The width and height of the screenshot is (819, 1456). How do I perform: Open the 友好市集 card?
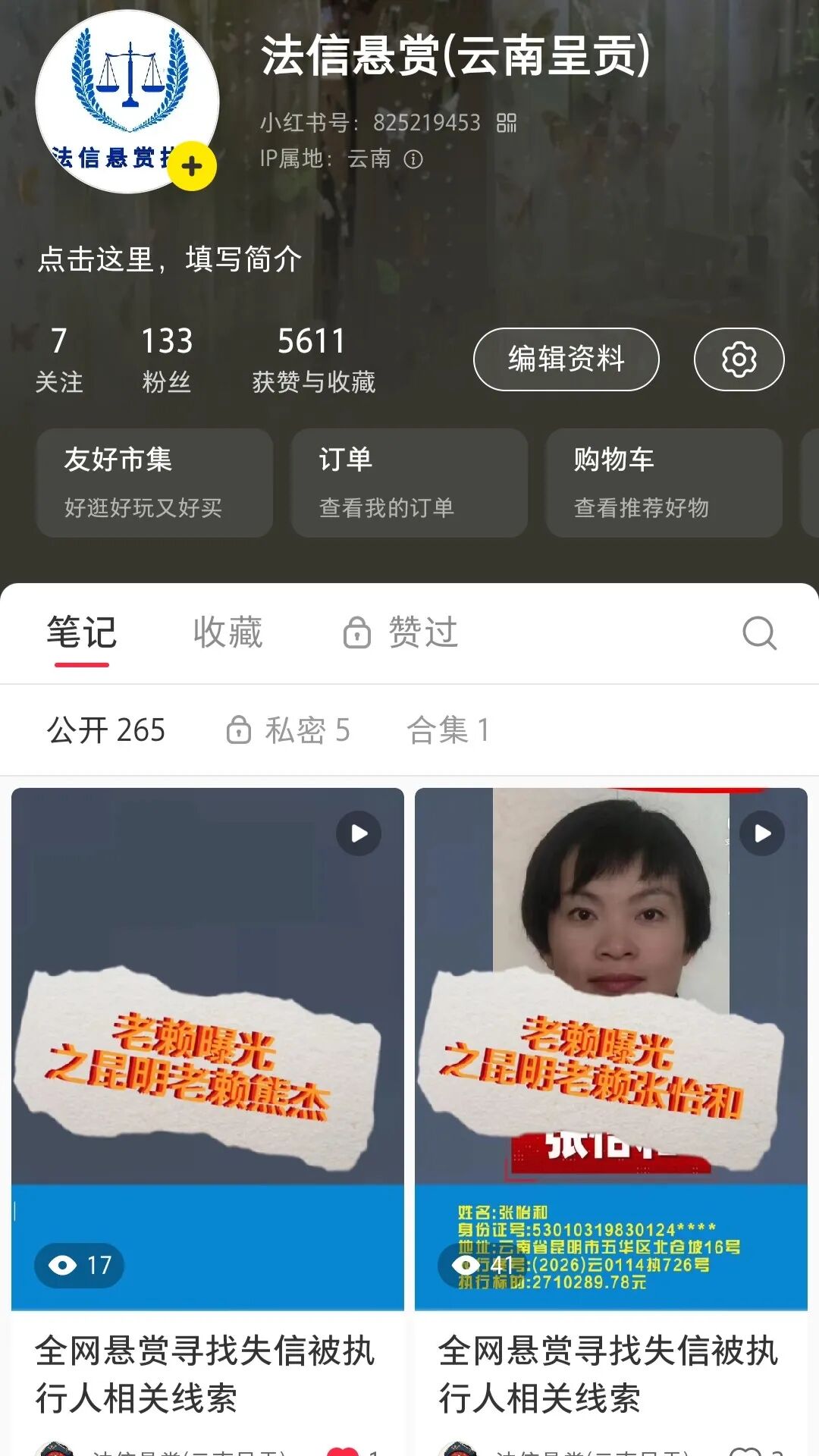(155, 482)
